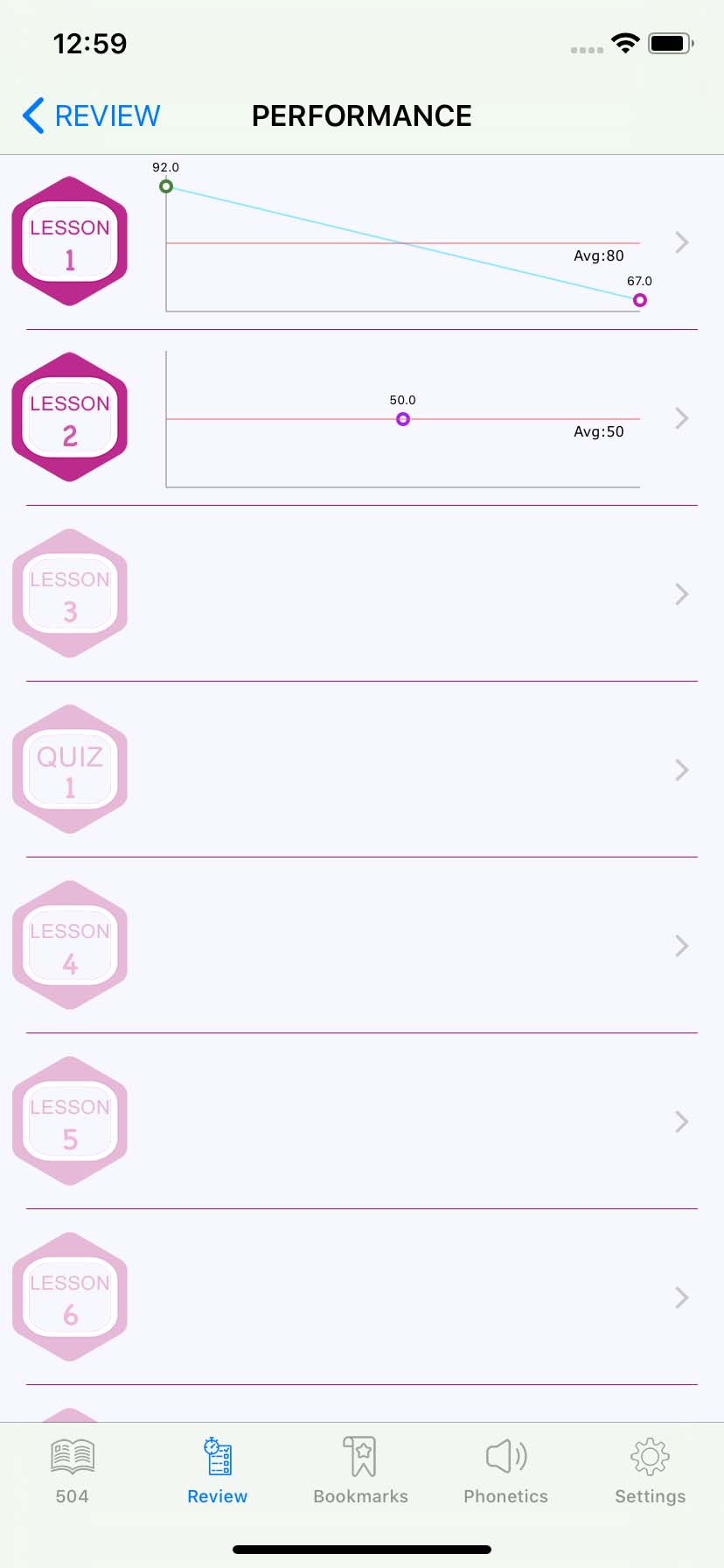Viewport: 724px width, 1568px height.
Task: Select the 92.0 data point on Lesson 1 graph
Action: (x=167, y=185)
